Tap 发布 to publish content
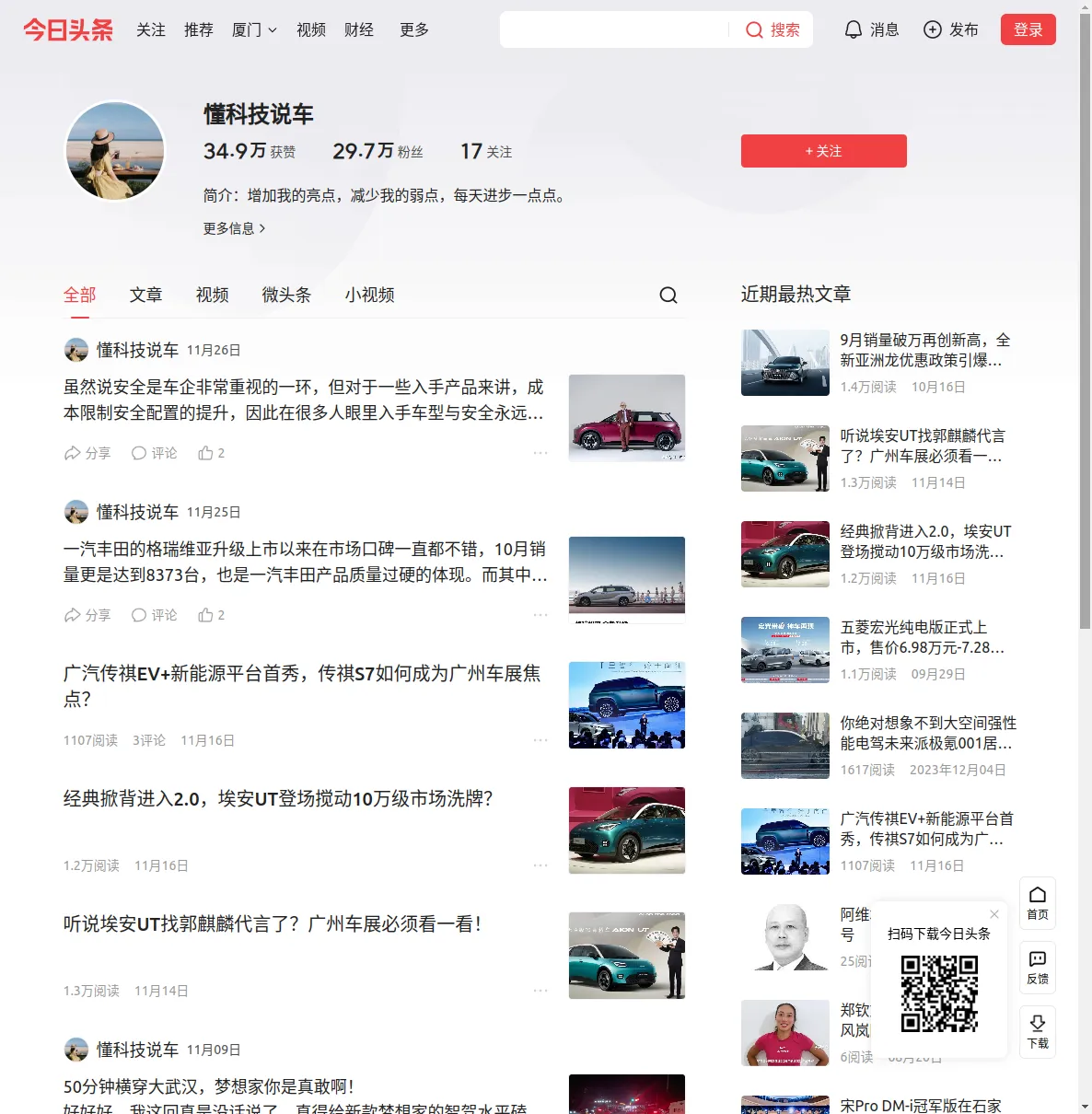The height and width of the screenshot is (1114, 1092). tap(951, 29)
